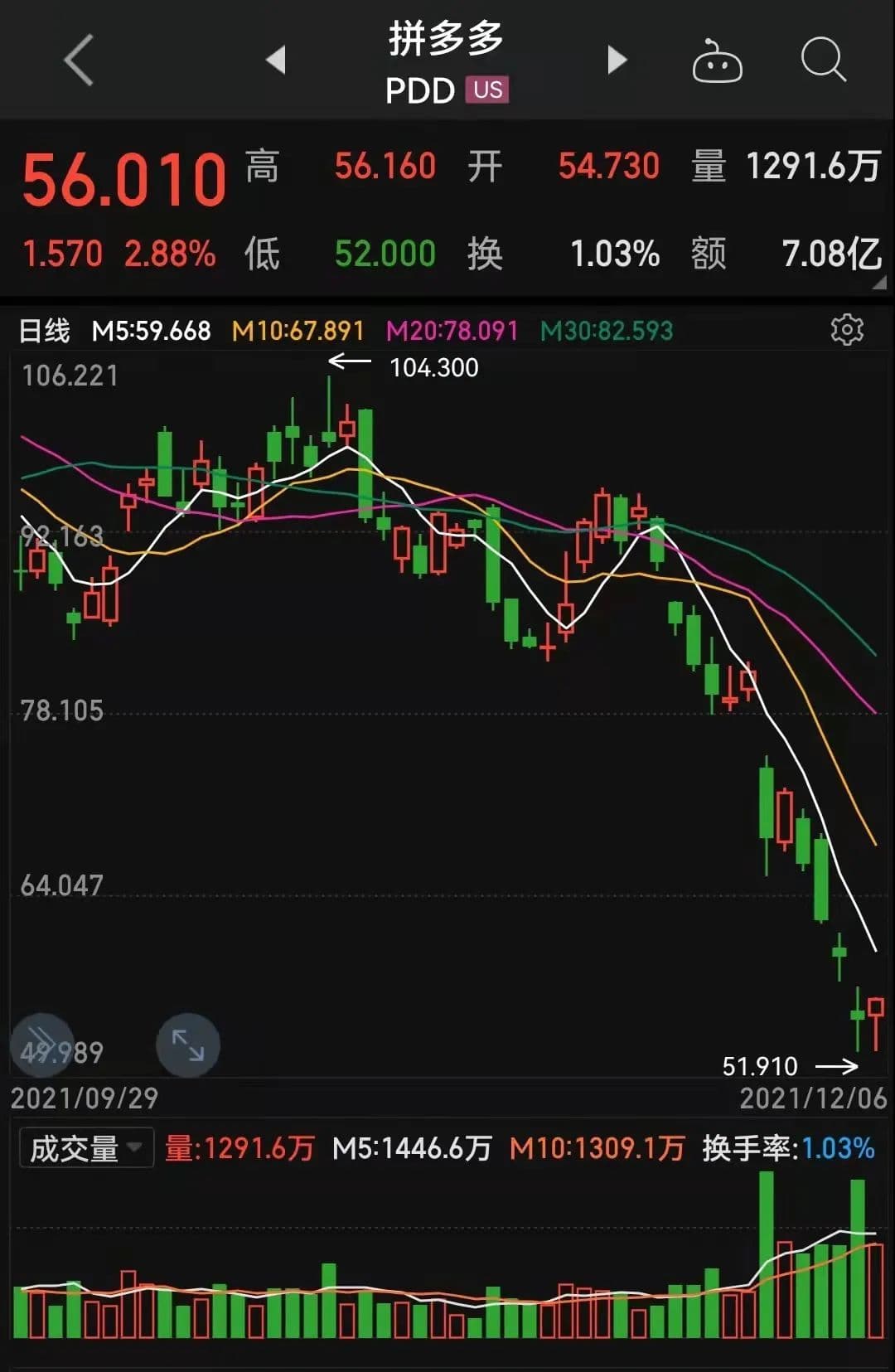895x1372 pixels.
Task: Open the 成交量 indicator dropdown
Action: 86,1148
